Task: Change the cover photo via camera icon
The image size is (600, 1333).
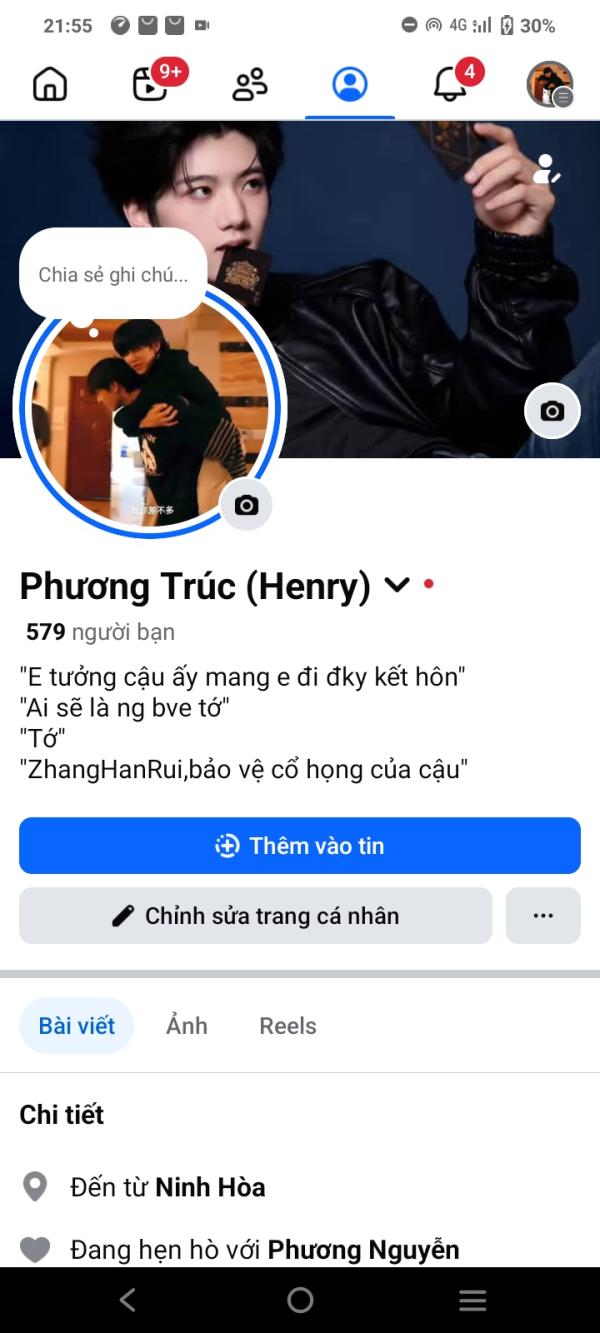Action: coord(552,411)
